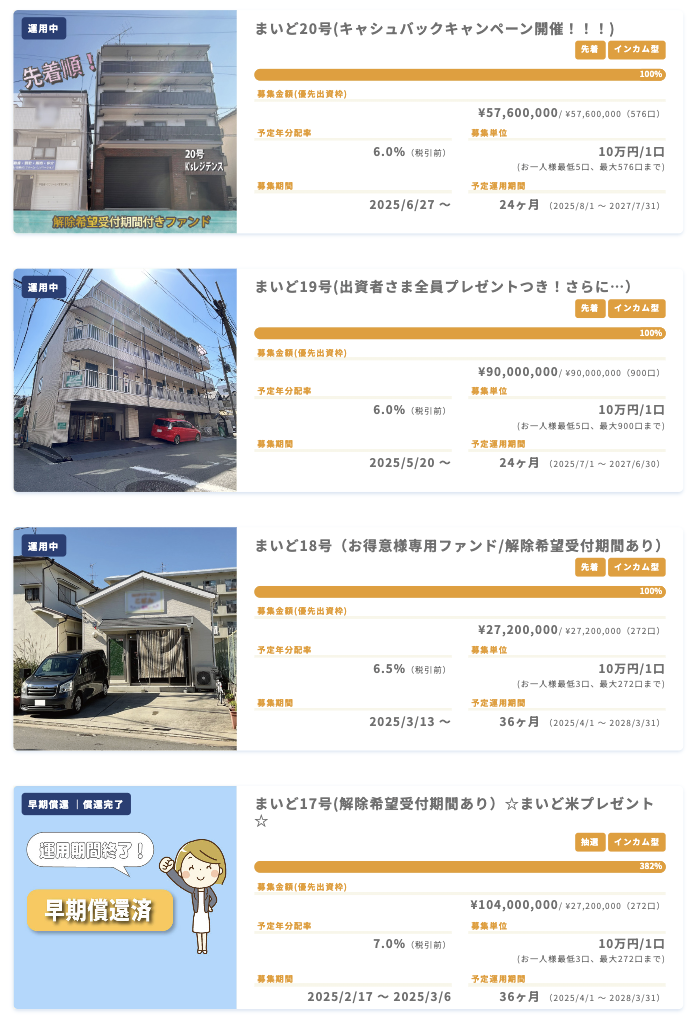View the まいど18号 fund details

coord(458,546)
